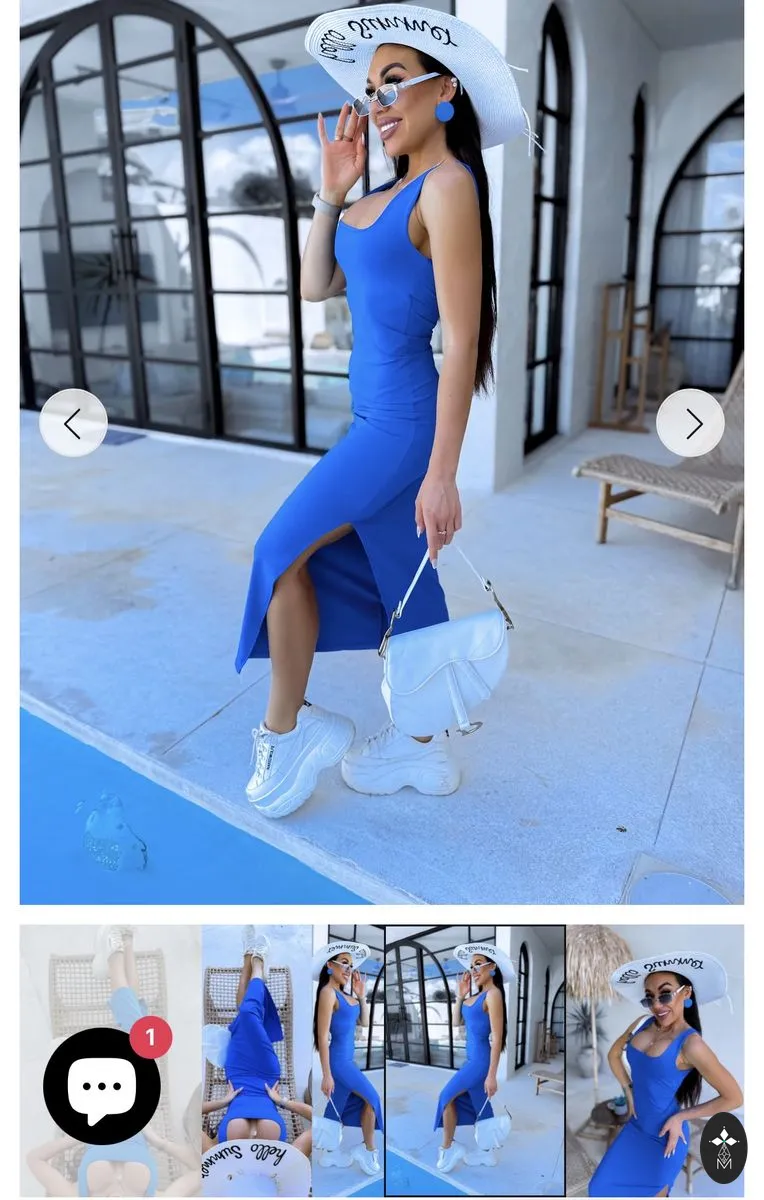Select thumbnail with the straw umbrella
The height and width of the screenshot is (1200, 764).
655,1061
